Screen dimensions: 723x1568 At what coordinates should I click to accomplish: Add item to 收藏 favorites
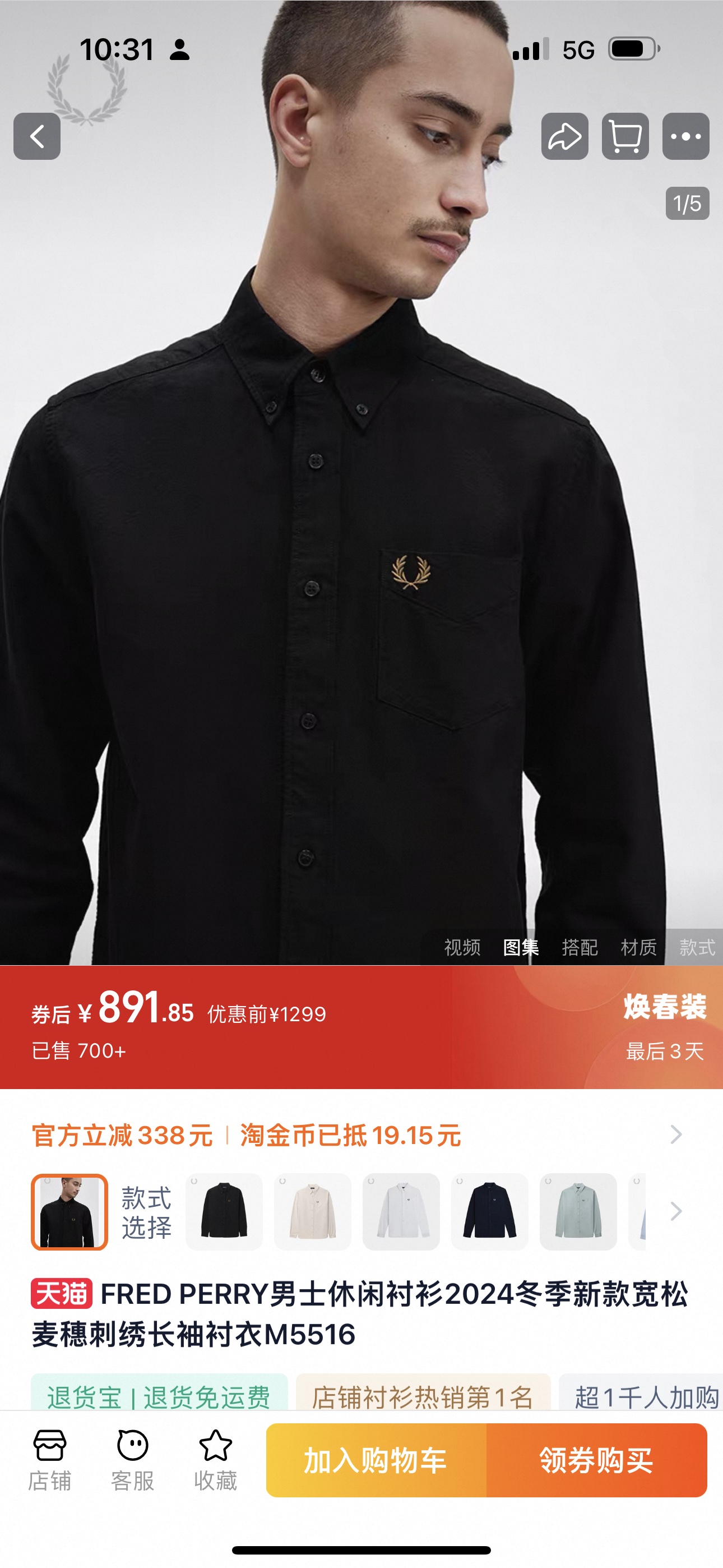215,1460
